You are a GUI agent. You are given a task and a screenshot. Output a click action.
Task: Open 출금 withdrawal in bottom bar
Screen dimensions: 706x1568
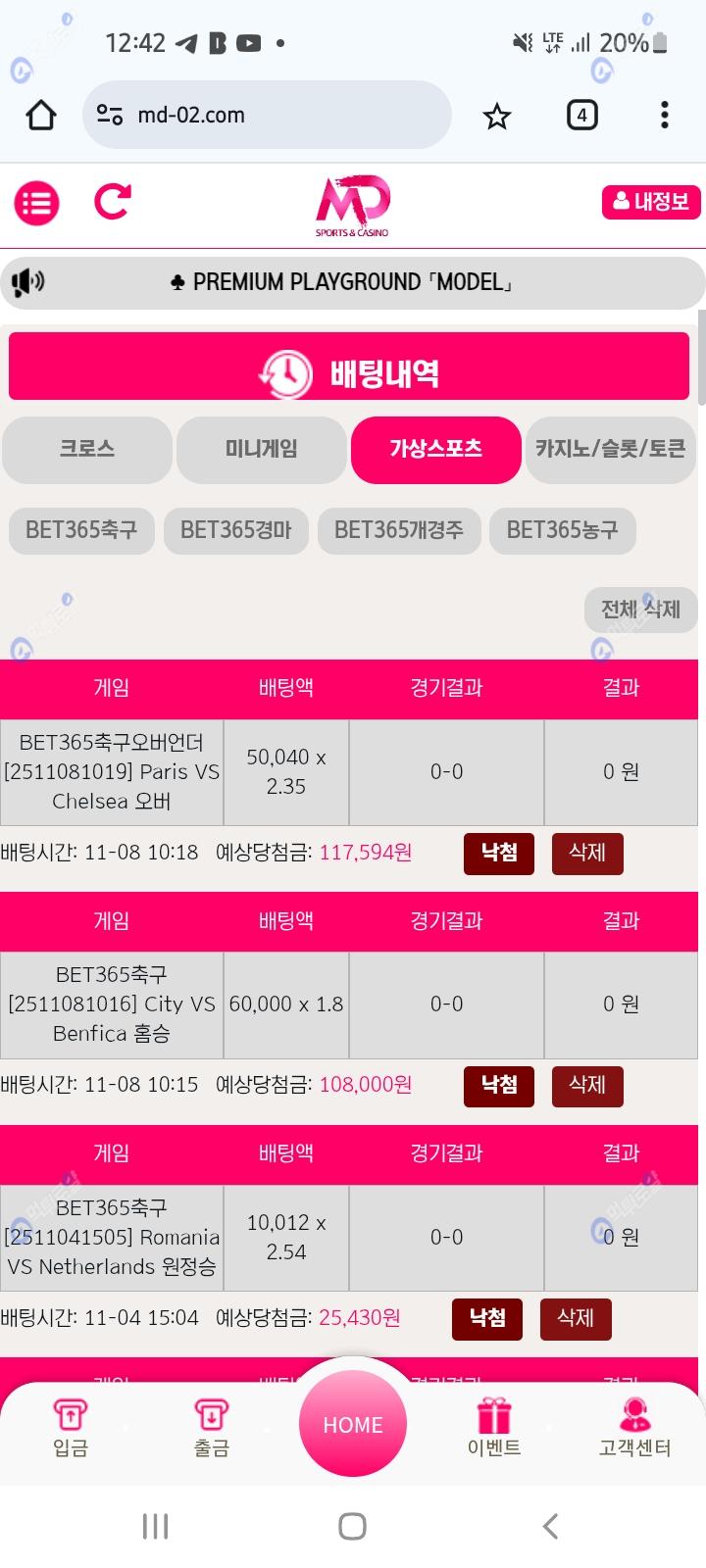pyautogui.click(x=212, y=1427)
